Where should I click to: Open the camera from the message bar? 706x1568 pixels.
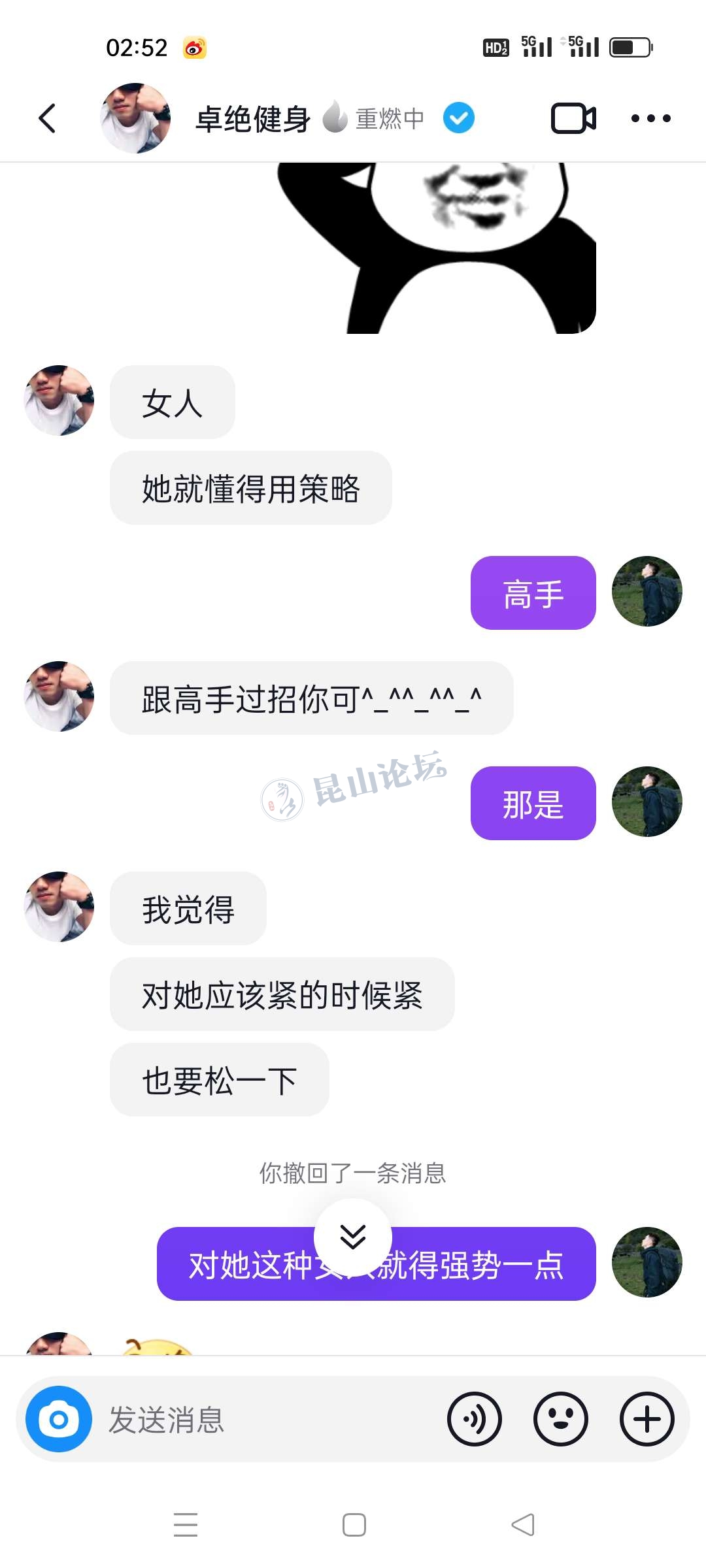[59, 1419]
